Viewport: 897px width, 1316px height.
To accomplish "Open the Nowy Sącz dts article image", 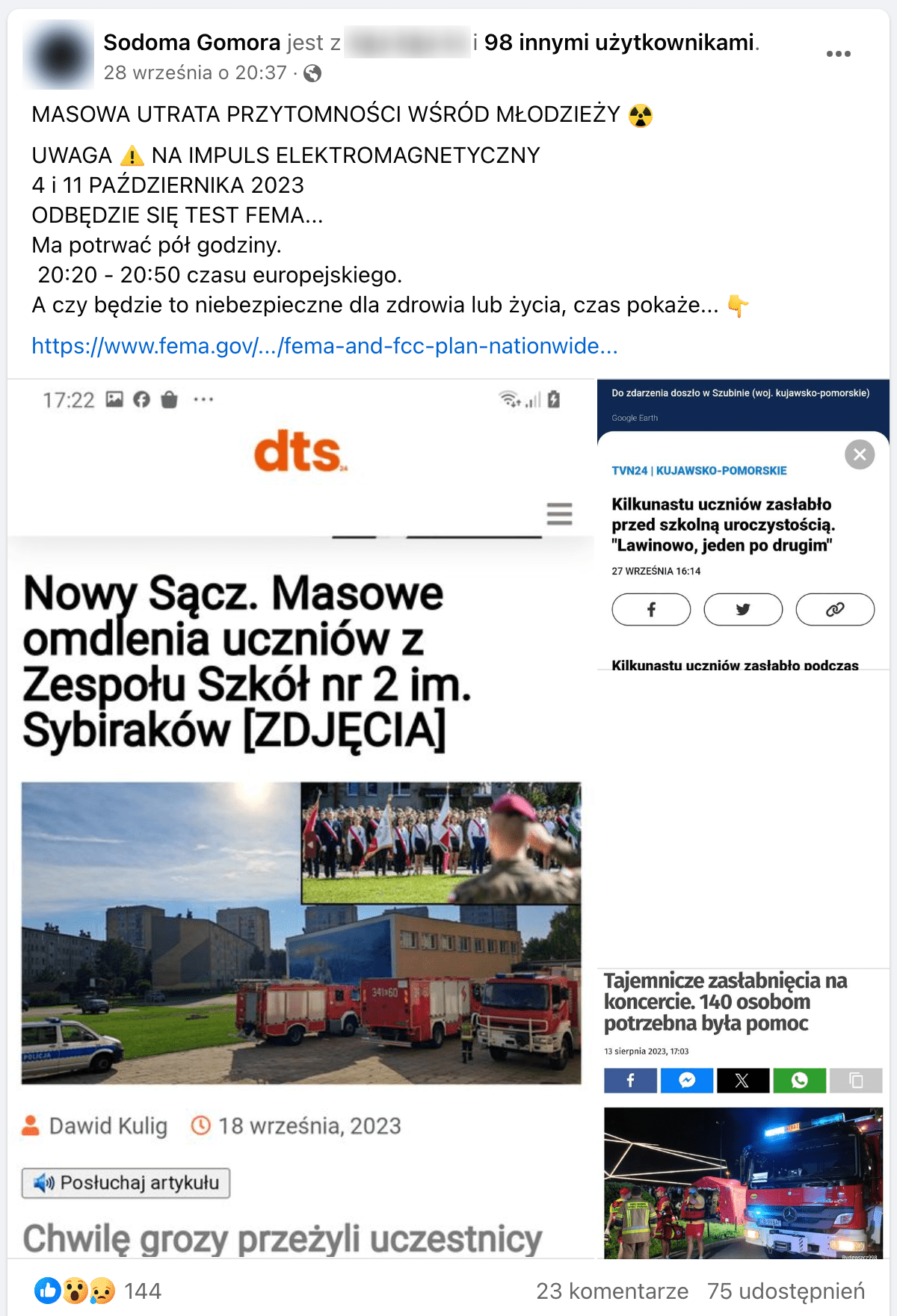I will click(300, 818).
